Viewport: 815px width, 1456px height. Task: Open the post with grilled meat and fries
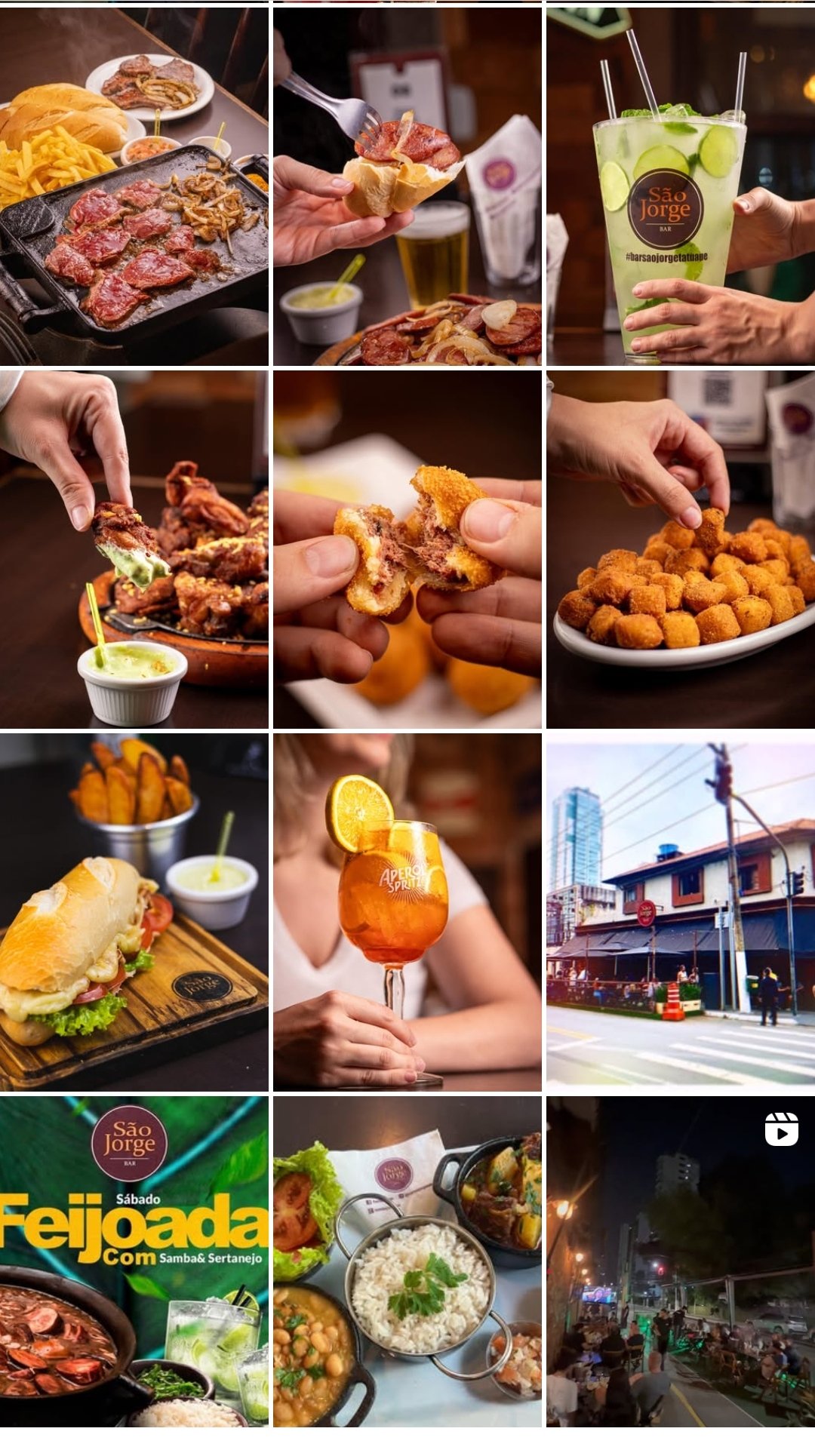click(x=134, y=186)
